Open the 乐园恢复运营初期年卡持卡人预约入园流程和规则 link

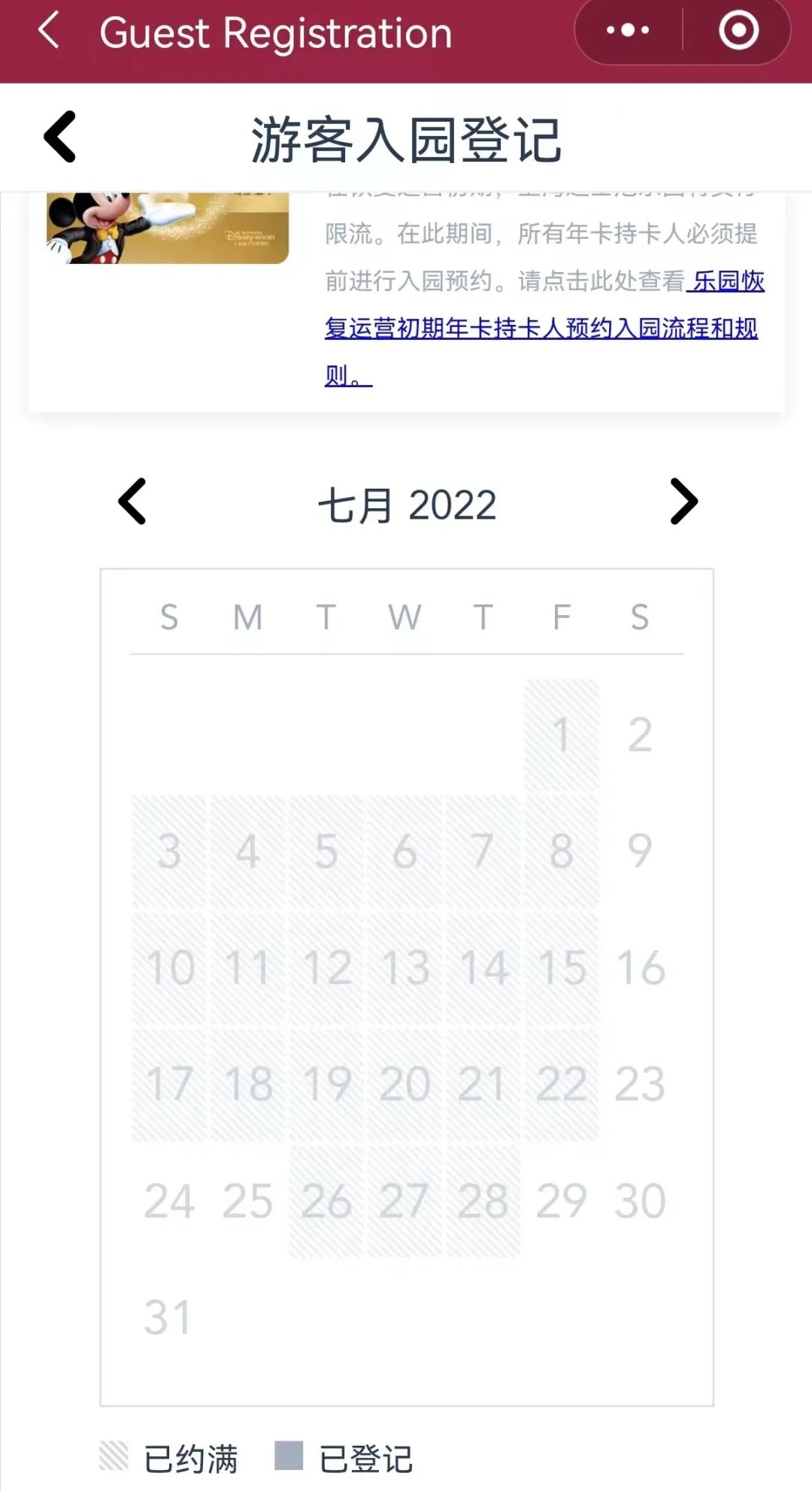(541, 328)
